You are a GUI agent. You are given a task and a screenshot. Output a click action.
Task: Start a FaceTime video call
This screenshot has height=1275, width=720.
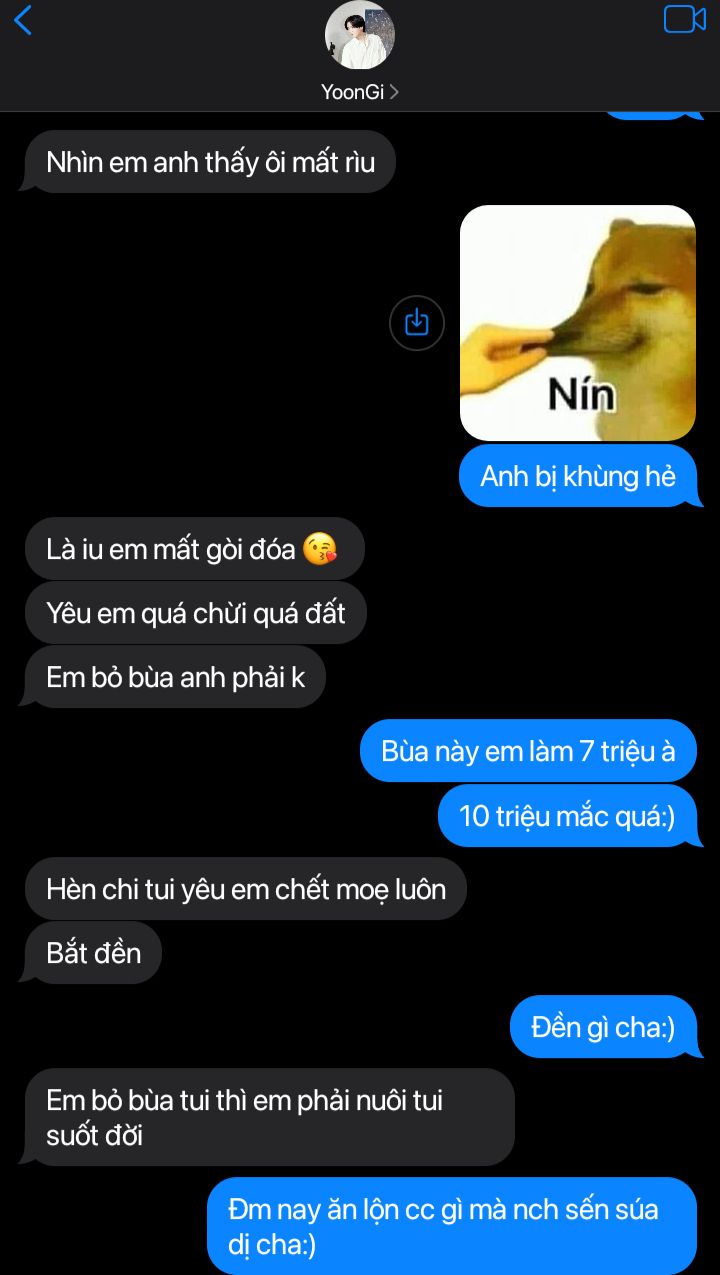[684, 19]
